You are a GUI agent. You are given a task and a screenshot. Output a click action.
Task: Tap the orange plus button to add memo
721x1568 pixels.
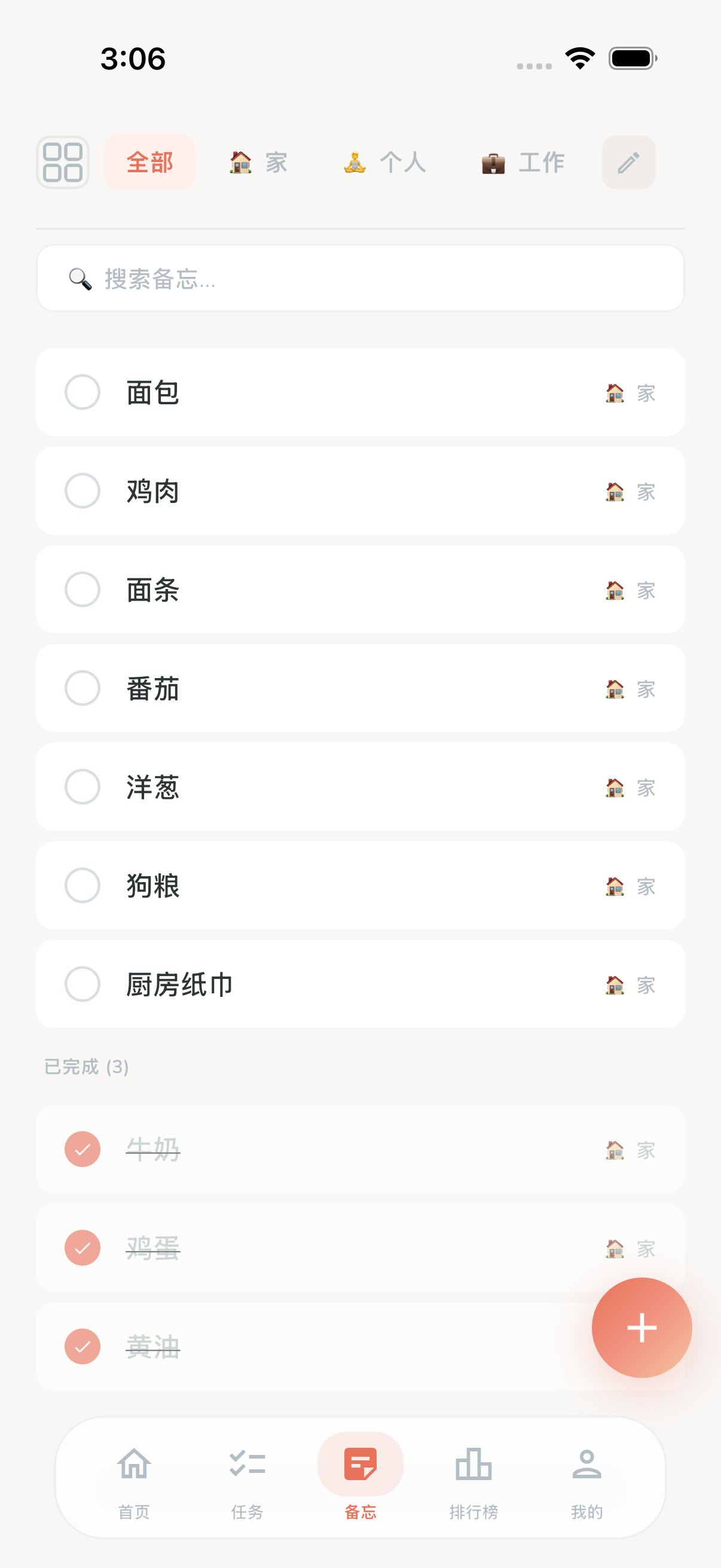(x=641, y=1328)
